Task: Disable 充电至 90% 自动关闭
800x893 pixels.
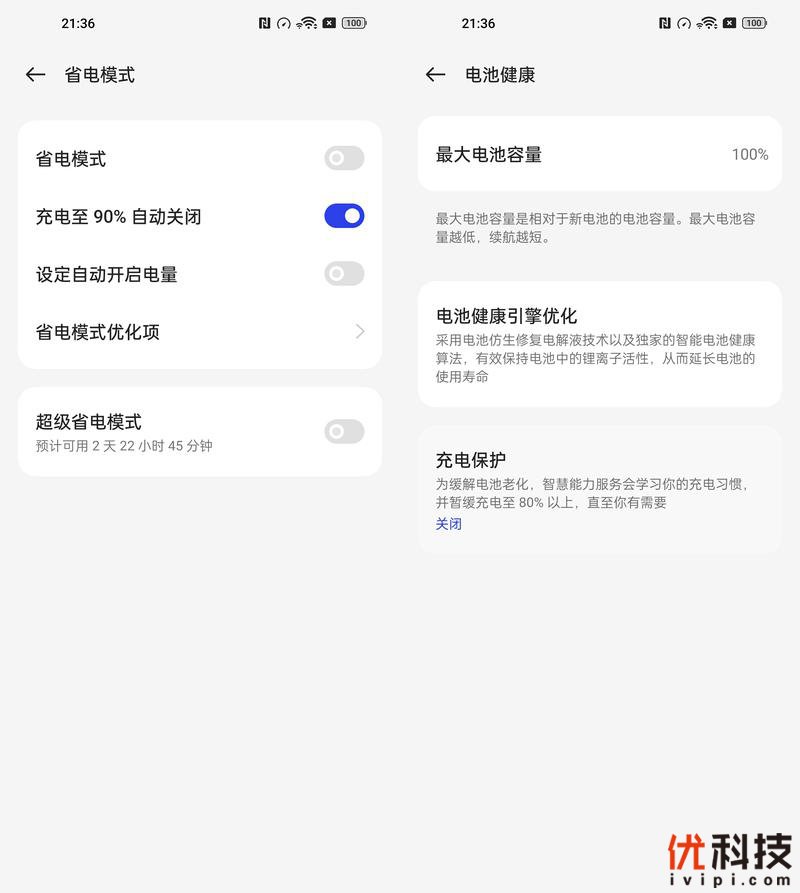Action: click(344, 216)
